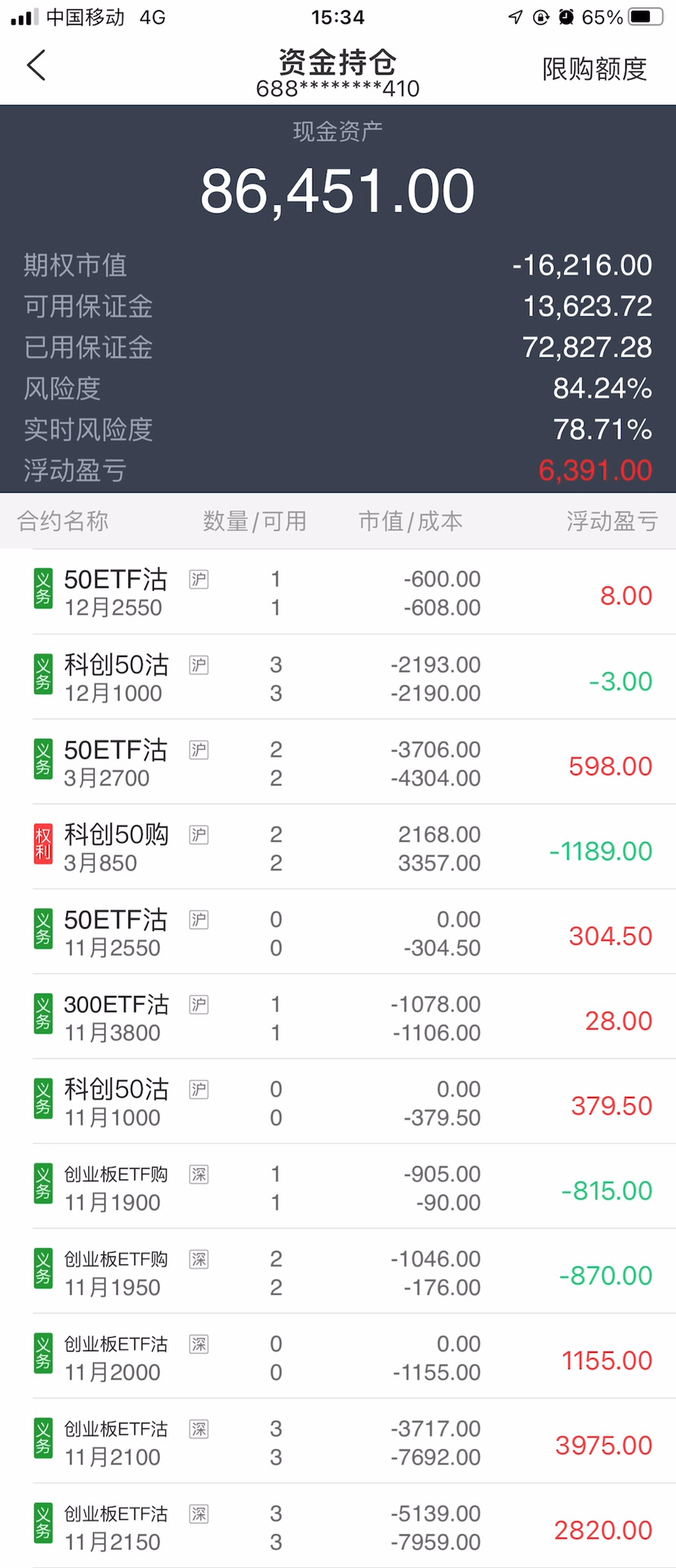Screen dimensions: 676x1568
Task: Open 限购额度 in the top bar
Action: point(594,69)
